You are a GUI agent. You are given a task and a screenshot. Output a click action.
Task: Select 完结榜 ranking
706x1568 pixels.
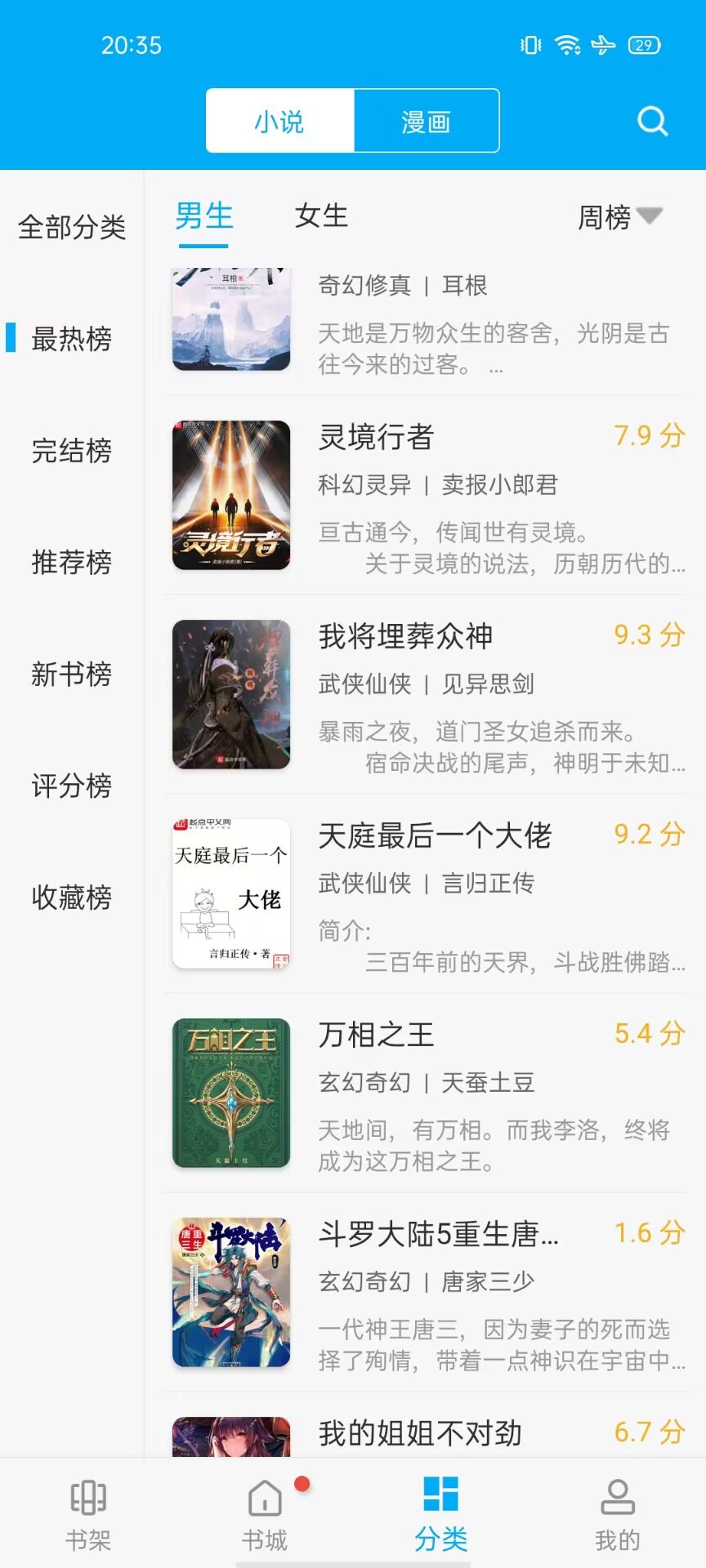pos(72,451)
